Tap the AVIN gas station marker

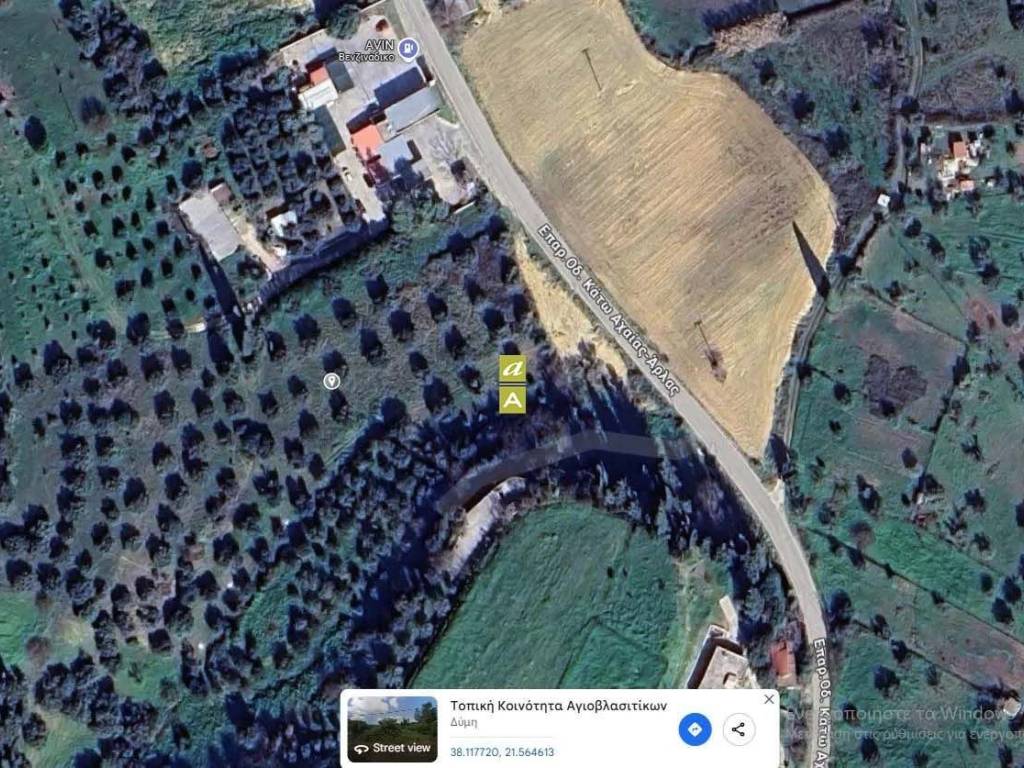pos(407,46)
